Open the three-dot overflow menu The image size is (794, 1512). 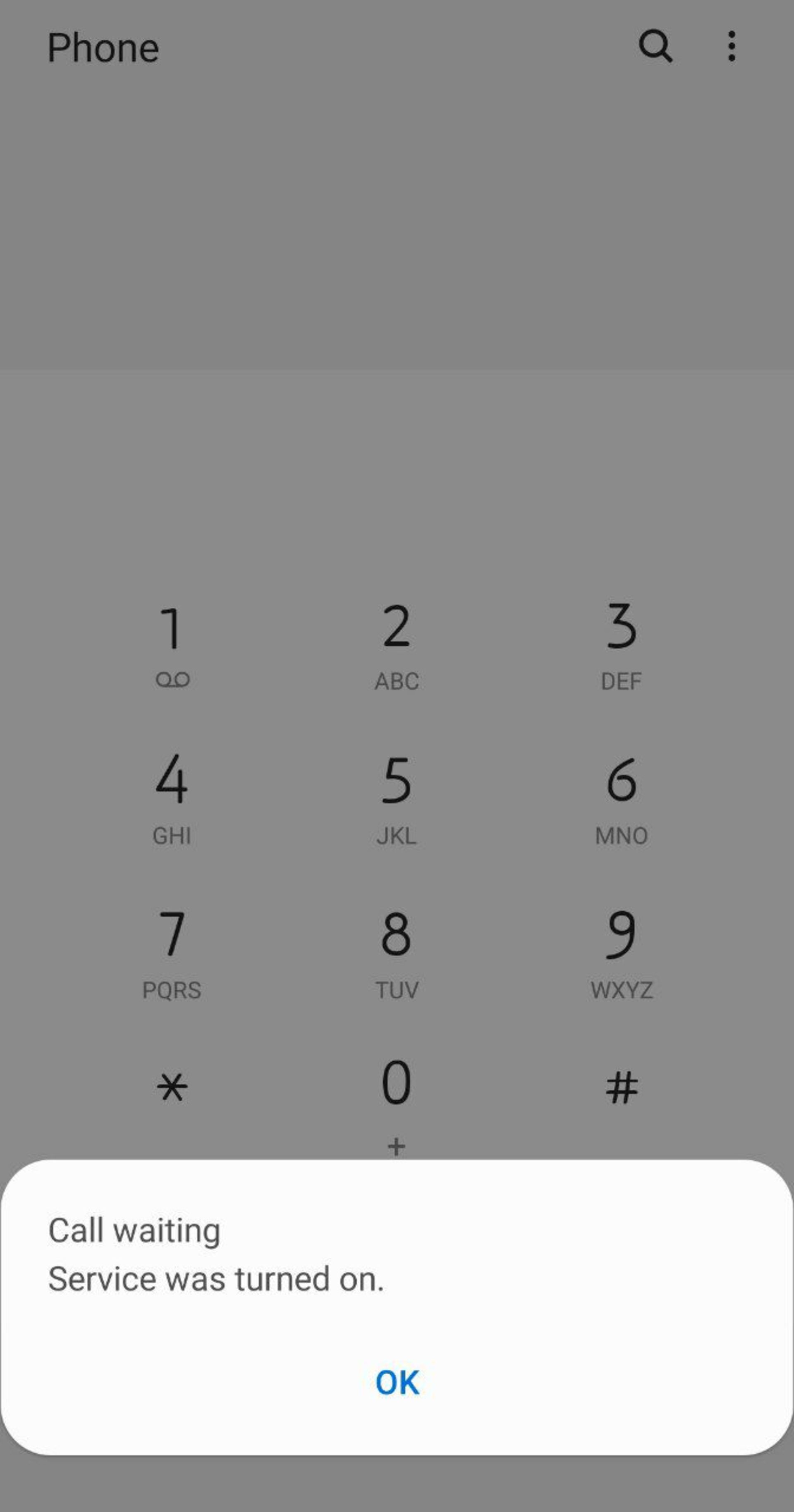pyautogui.click(x=731, y=46)
